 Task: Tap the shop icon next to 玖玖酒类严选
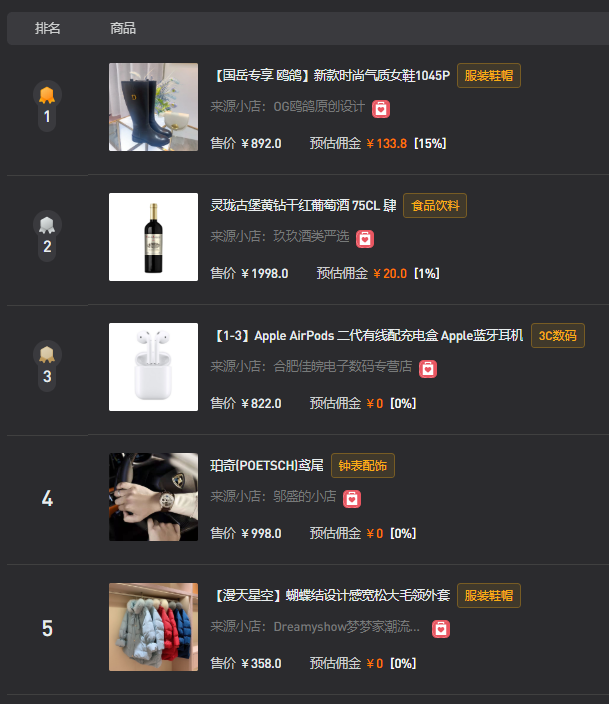click(365, 238)
